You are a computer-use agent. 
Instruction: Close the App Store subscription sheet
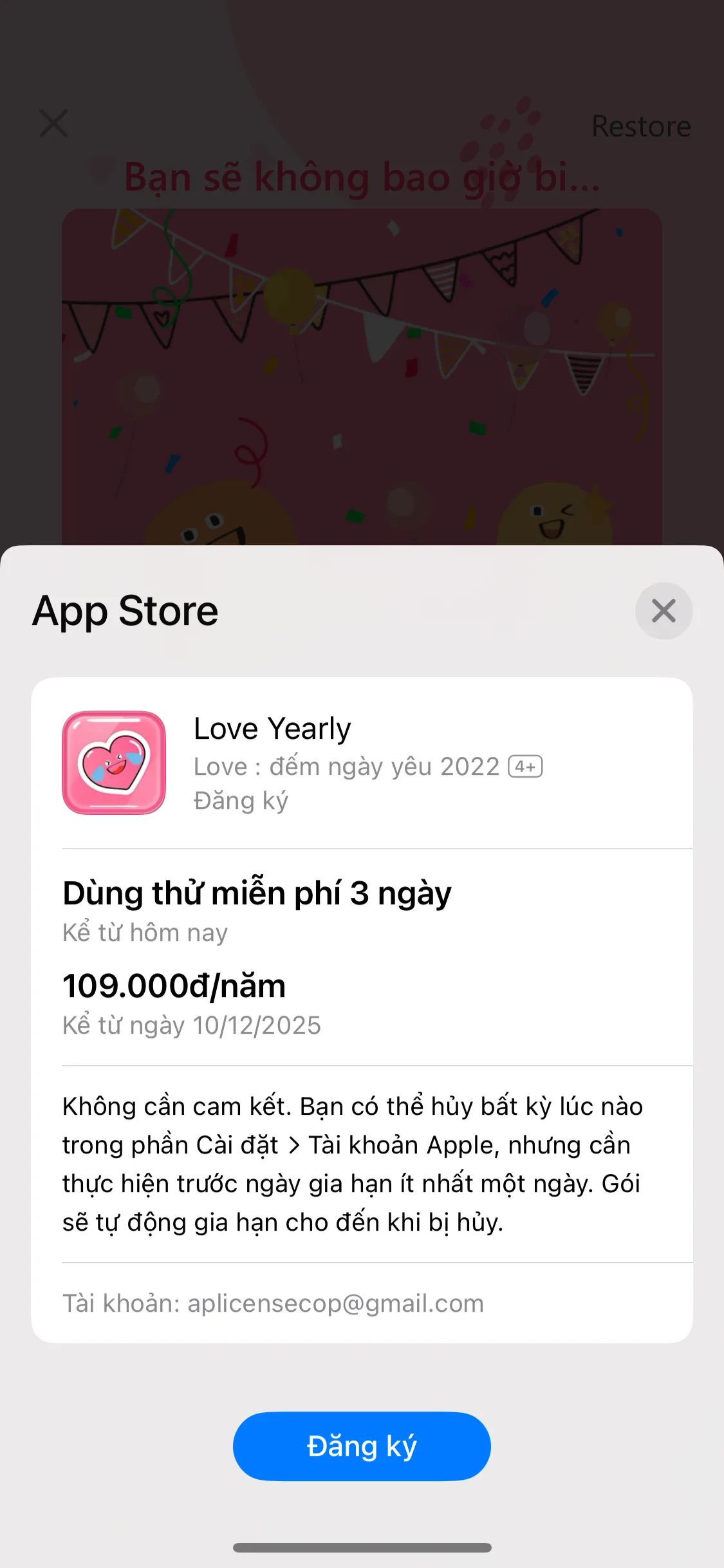coord(664,610)
